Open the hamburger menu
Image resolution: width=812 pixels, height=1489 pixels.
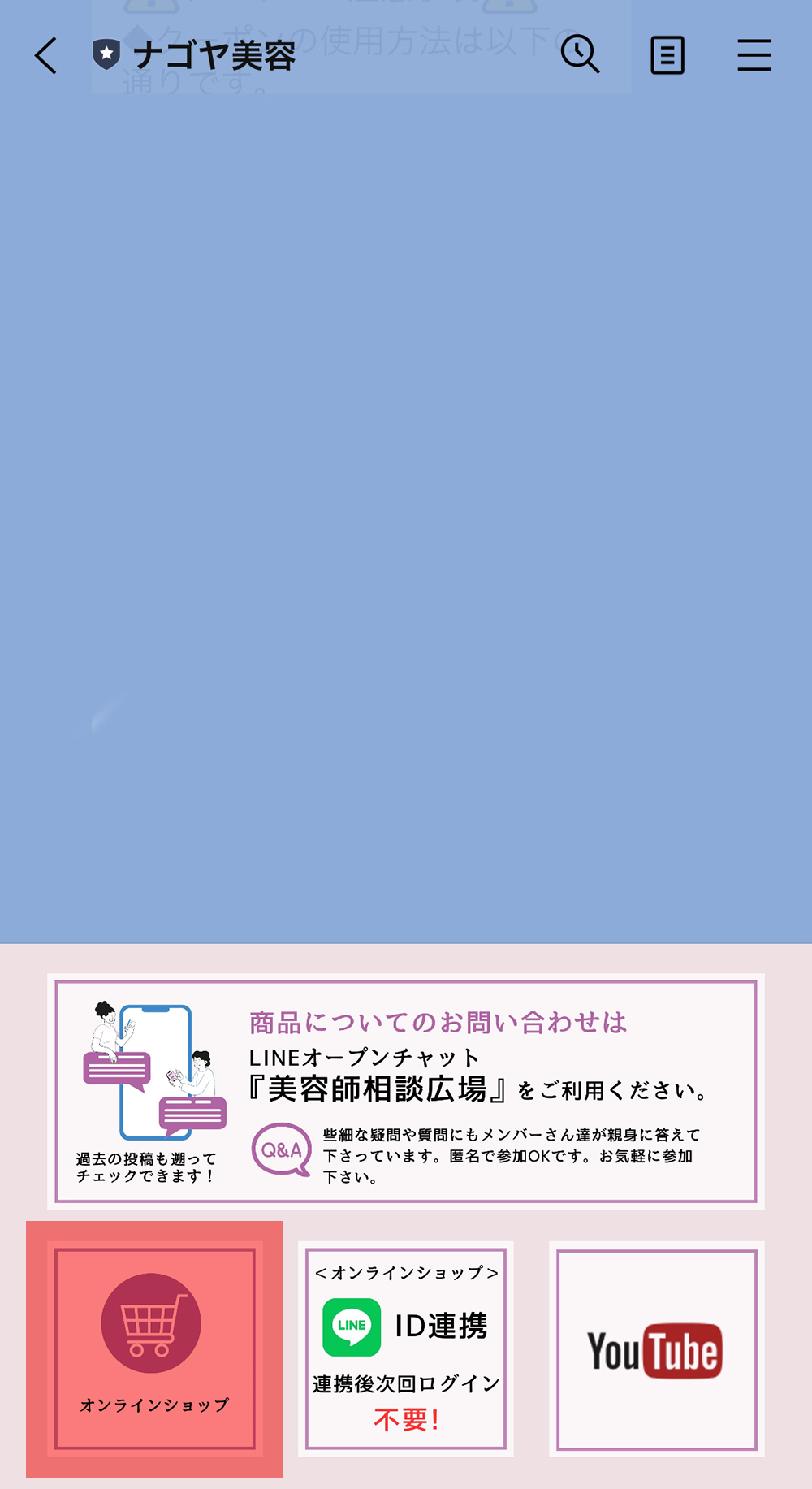click(754, 55)
